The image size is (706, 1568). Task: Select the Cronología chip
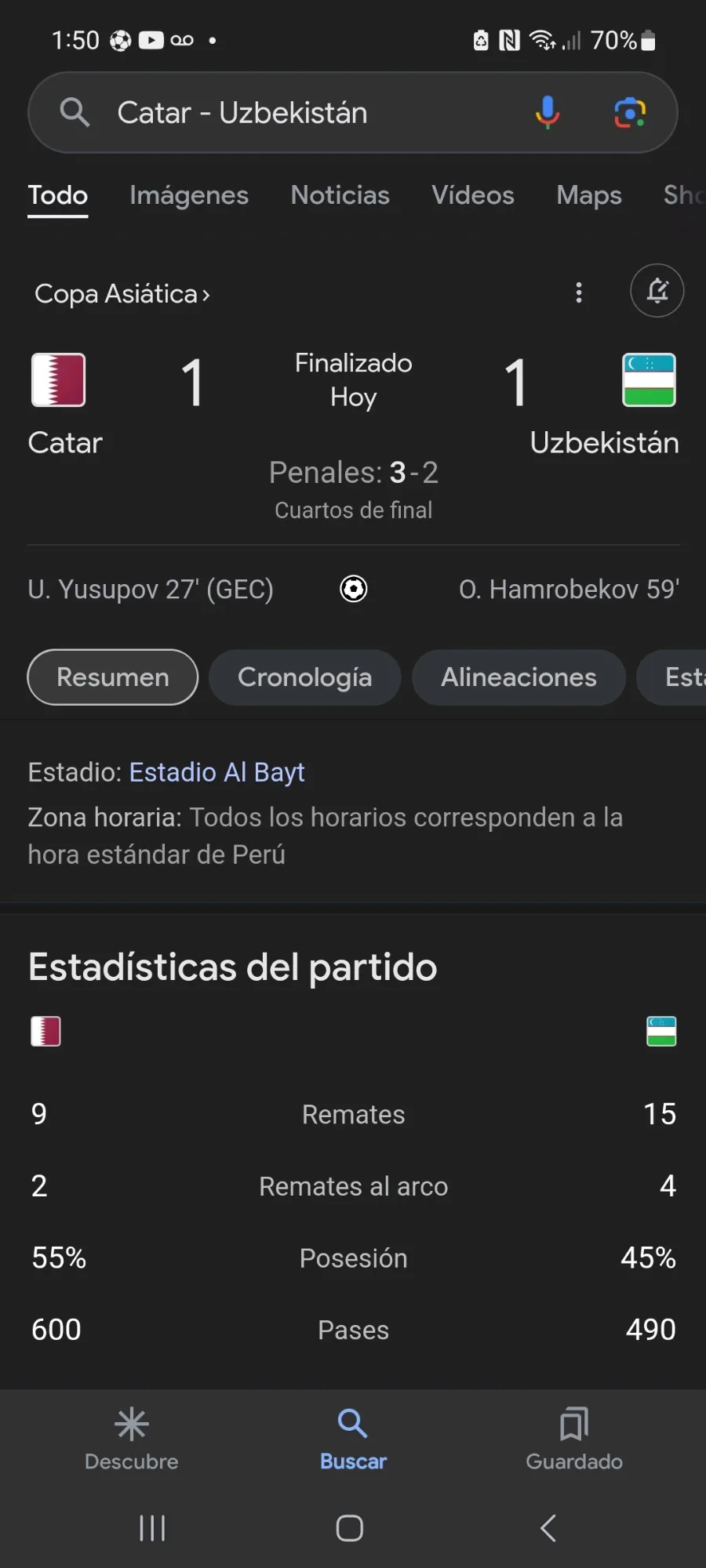point(305,677)
